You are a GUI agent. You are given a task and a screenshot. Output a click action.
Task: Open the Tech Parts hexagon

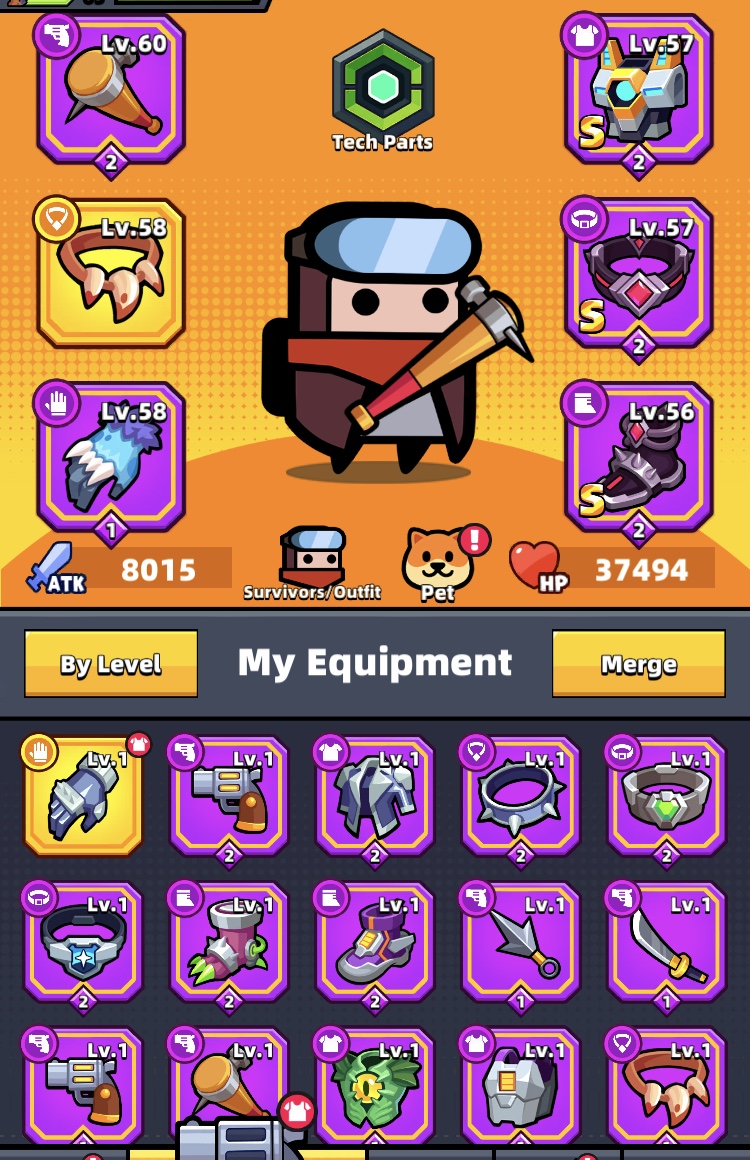pos(381,89)
